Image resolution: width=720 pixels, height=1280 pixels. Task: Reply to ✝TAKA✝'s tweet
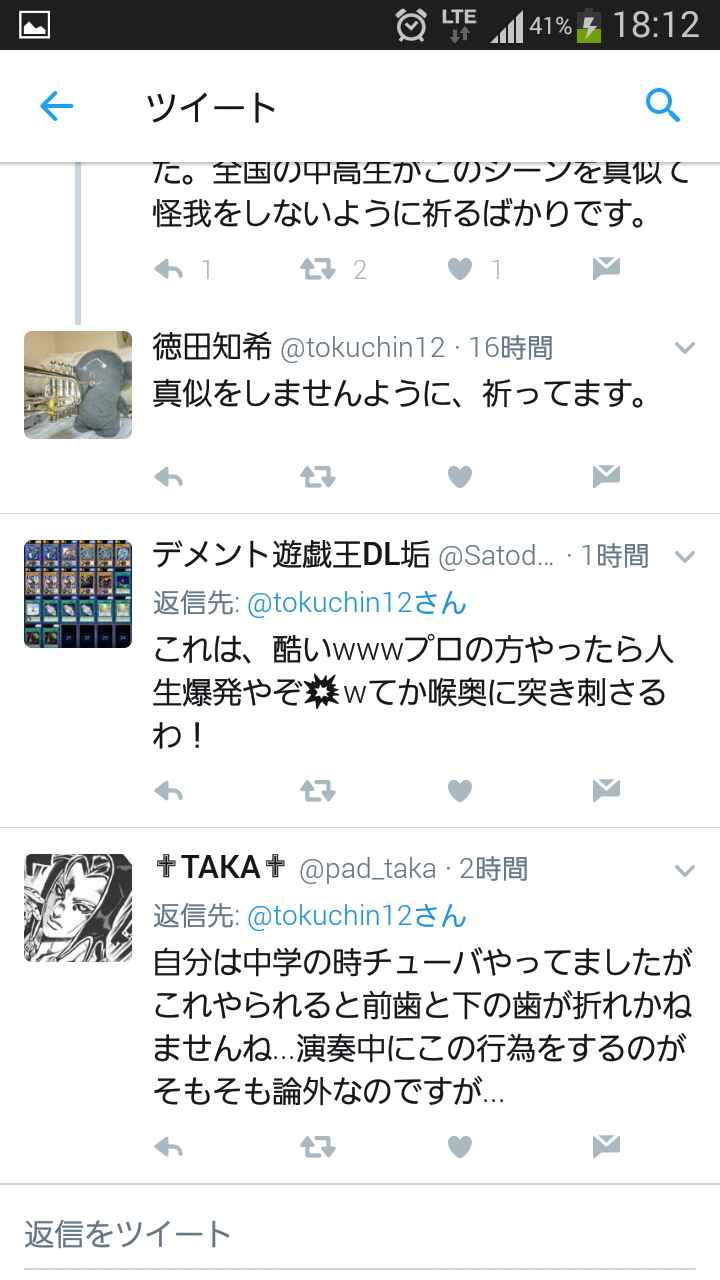pos(168,1147)
